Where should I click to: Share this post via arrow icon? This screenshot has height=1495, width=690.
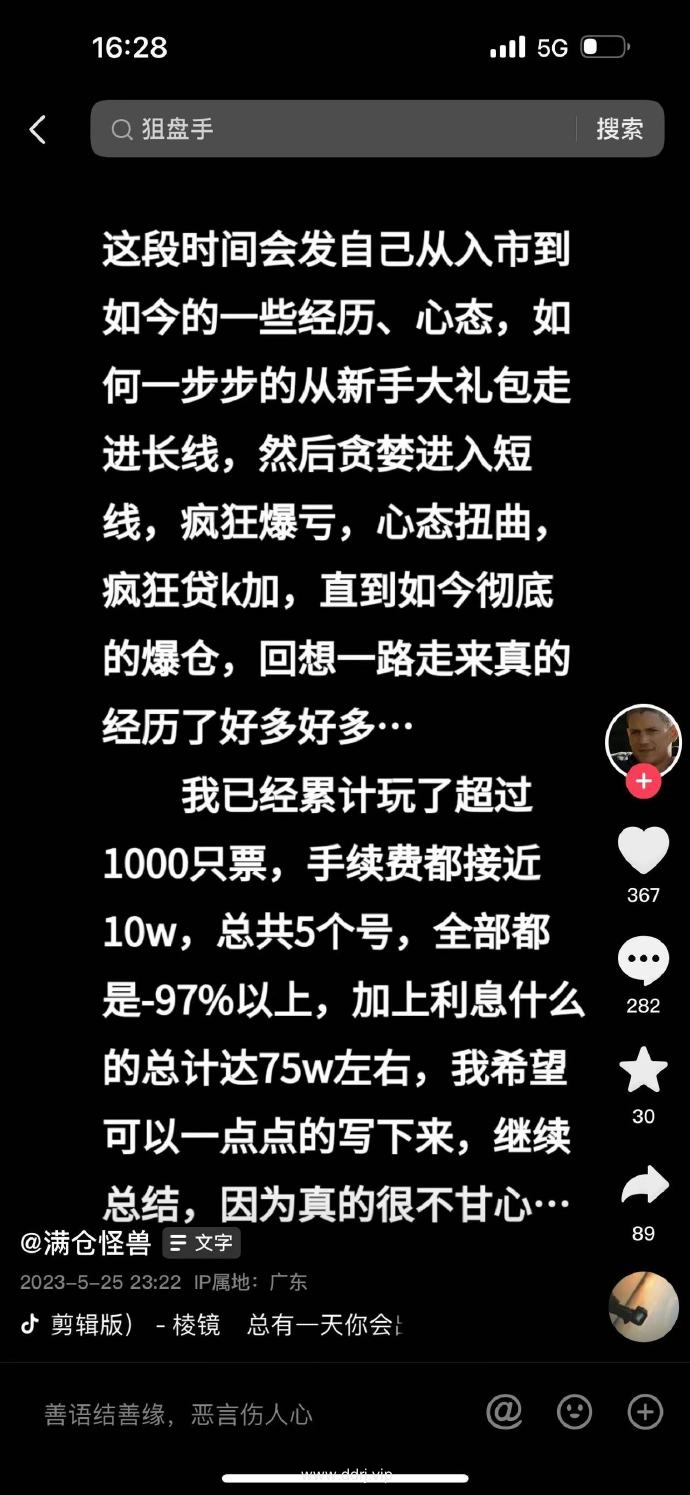(643, 1187)
